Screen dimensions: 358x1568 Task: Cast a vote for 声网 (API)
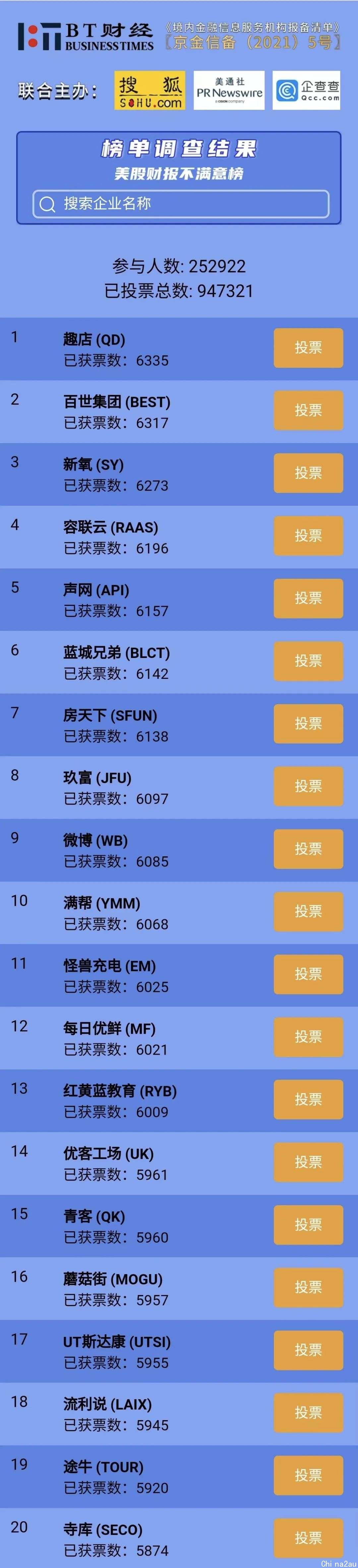(308, 598)
